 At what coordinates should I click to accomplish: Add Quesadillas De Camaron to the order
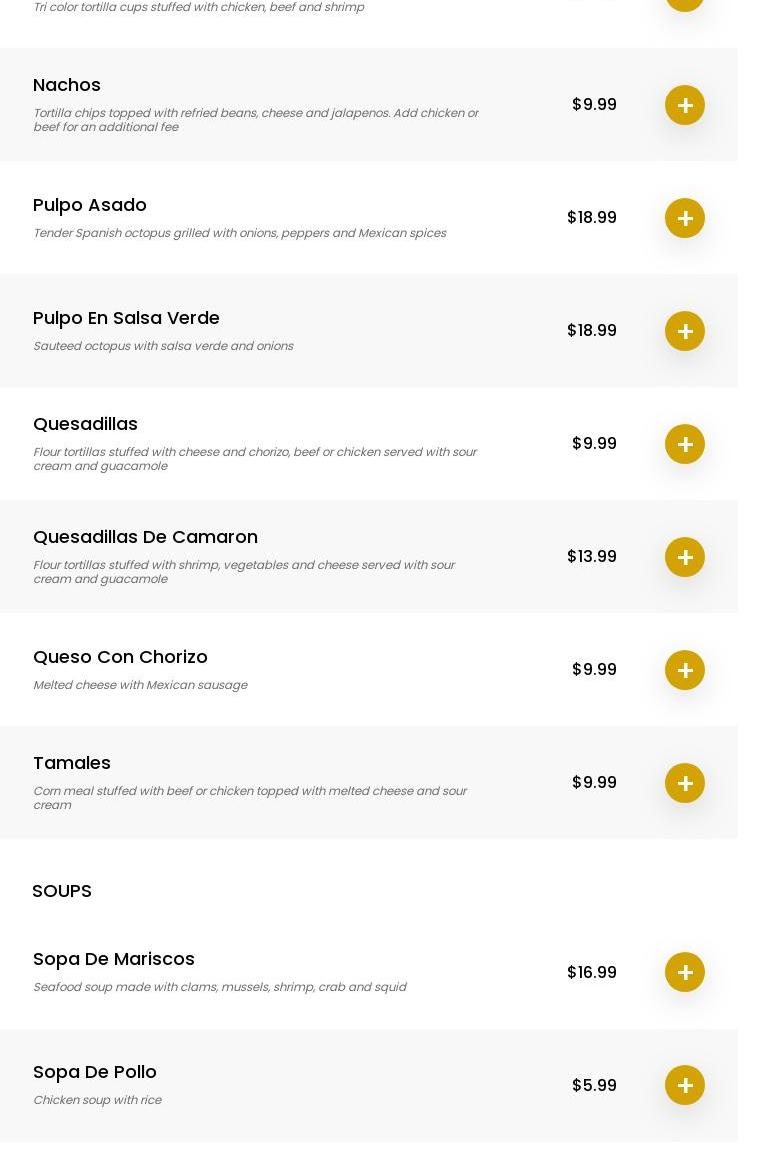(x=685, y=557)
